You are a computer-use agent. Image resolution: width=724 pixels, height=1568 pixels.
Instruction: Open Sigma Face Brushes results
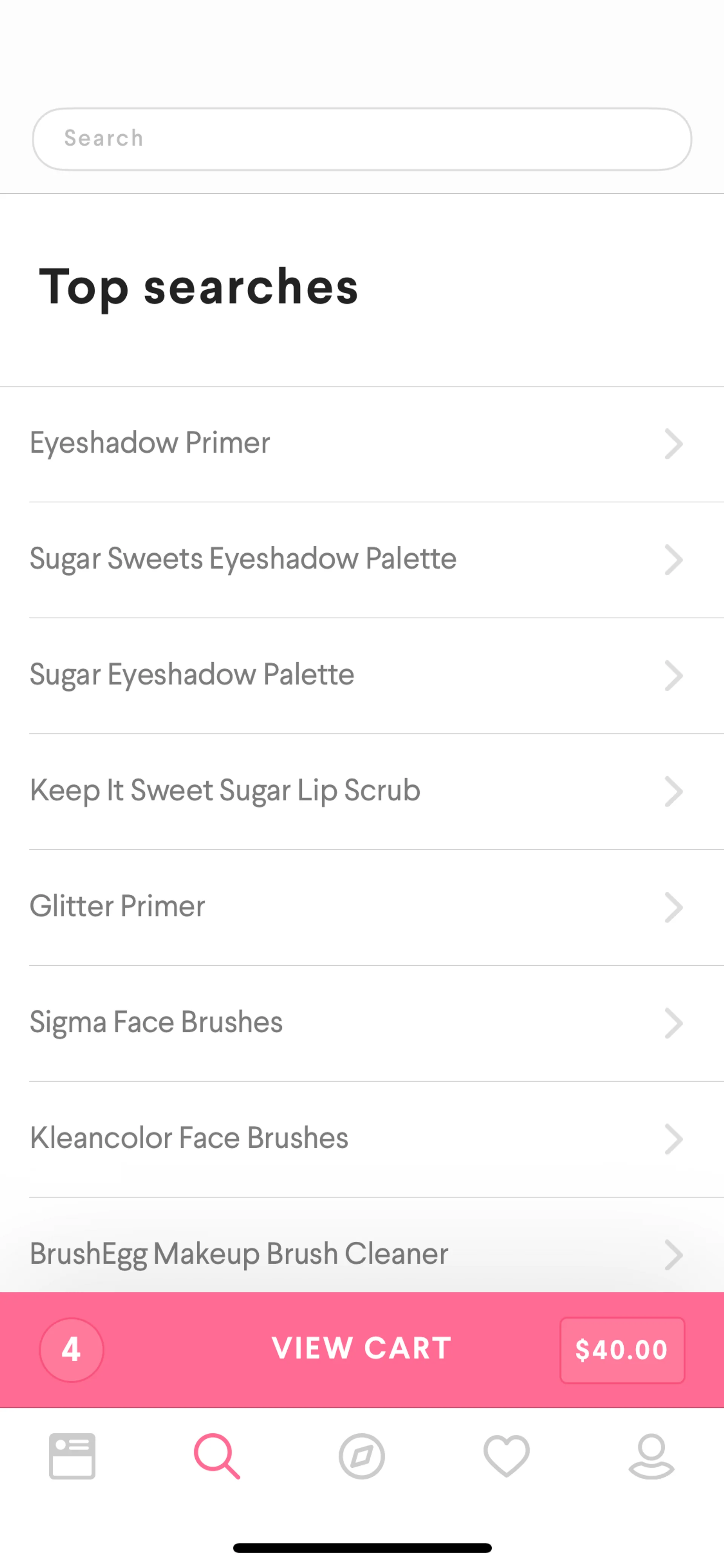pyautogui.click(x=361, y=1023)
